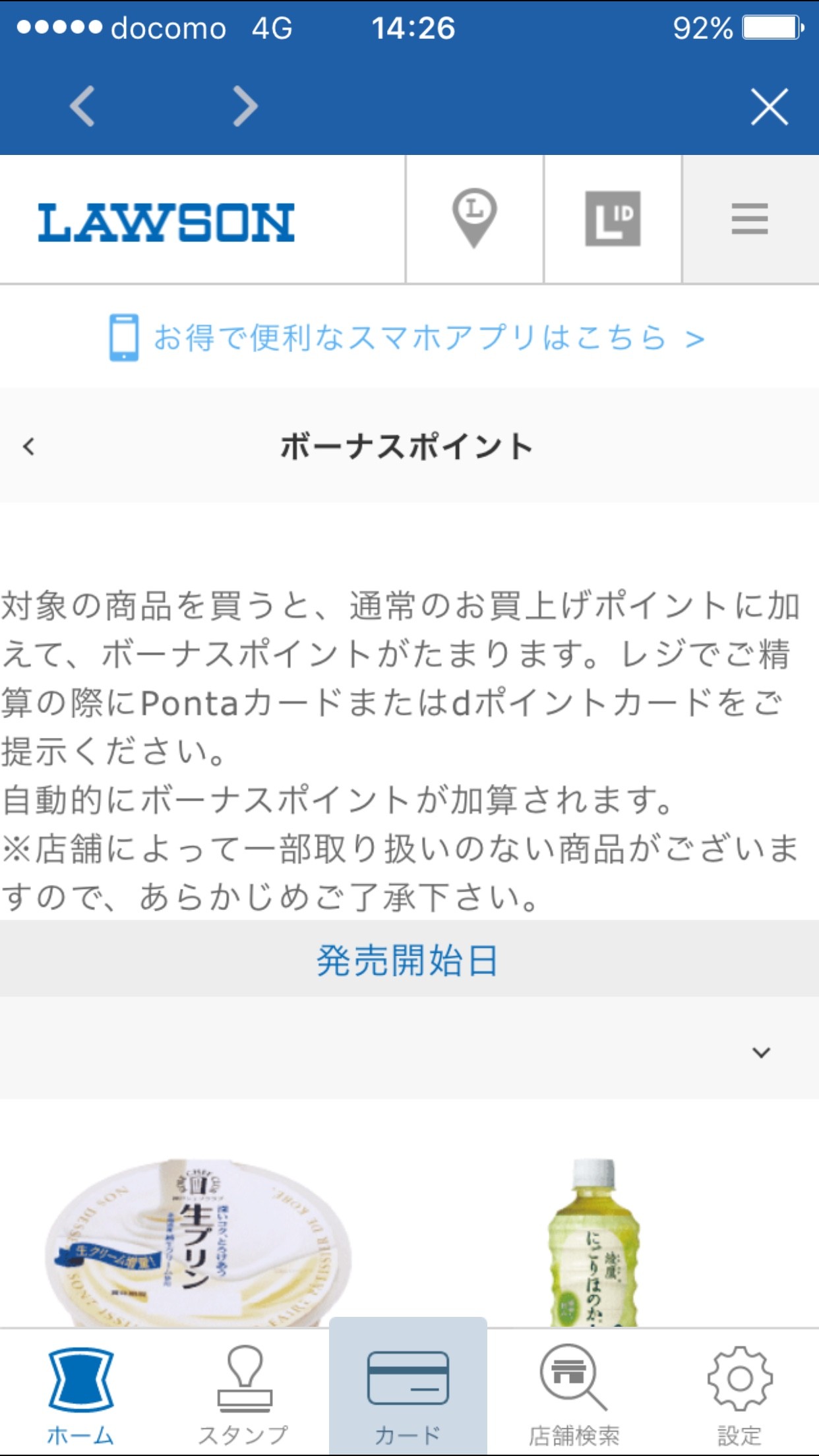Go forward in the in-app browser
The height and width of the screenshot is (1456, 819).
(x=245, y=106)
